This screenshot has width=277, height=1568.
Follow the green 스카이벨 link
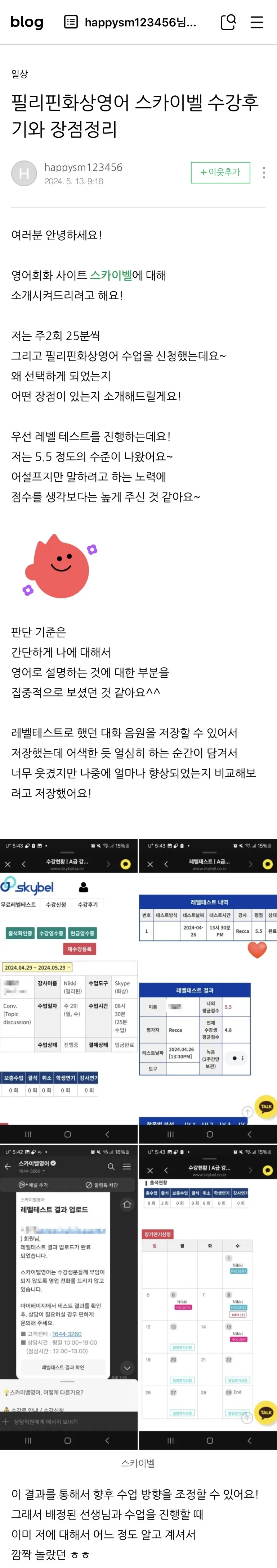pos(111,275)
